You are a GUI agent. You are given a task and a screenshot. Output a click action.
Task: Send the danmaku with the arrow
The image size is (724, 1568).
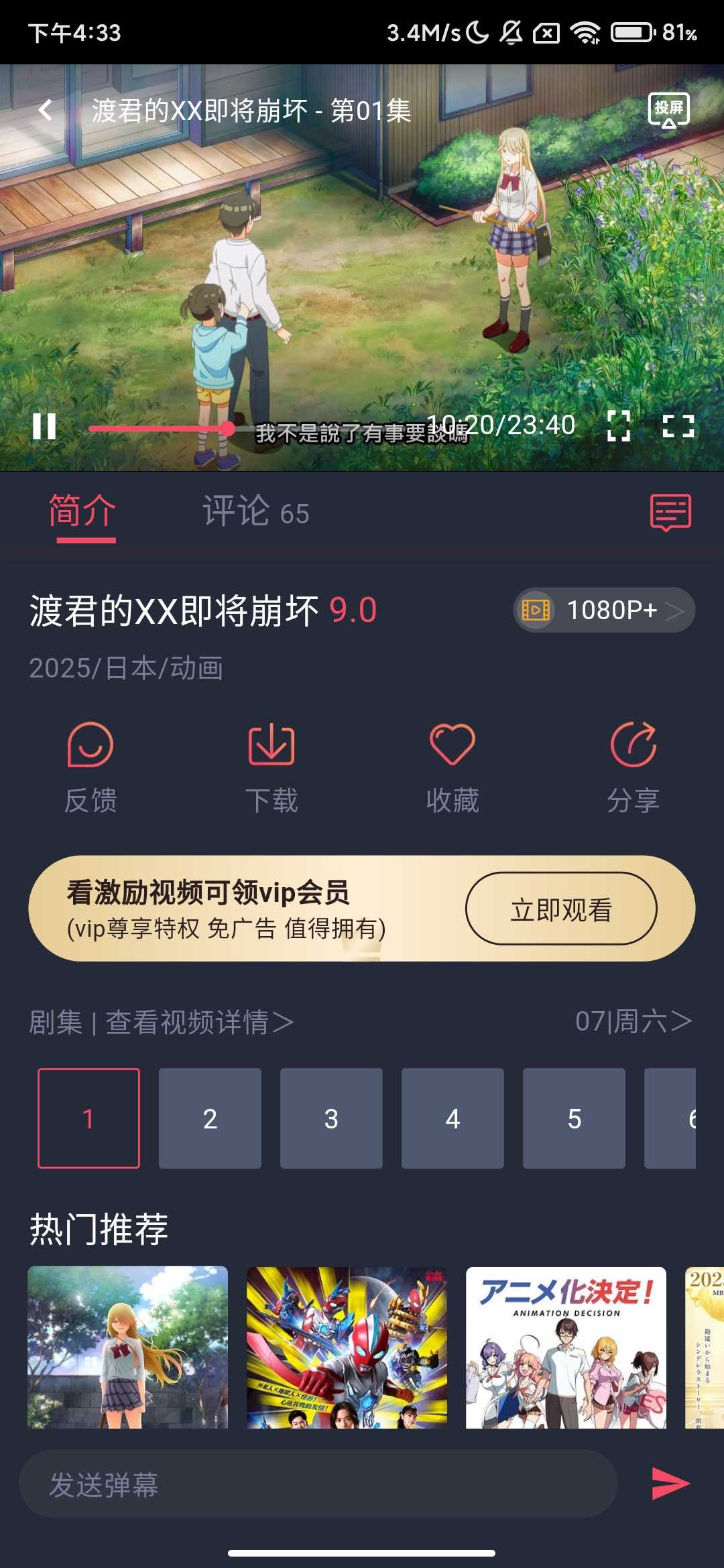(670, 1483)
